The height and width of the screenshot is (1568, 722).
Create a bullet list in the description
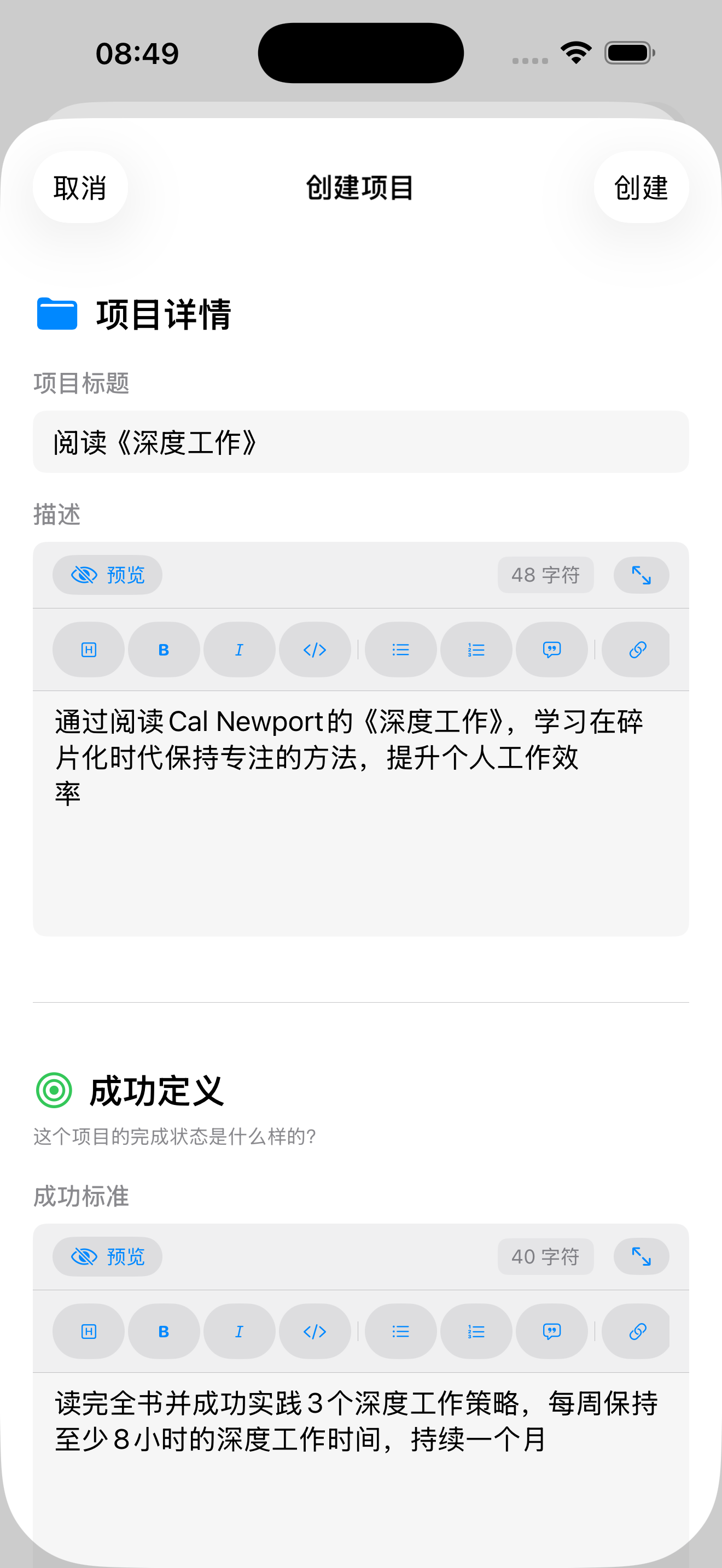coord(400,650)
